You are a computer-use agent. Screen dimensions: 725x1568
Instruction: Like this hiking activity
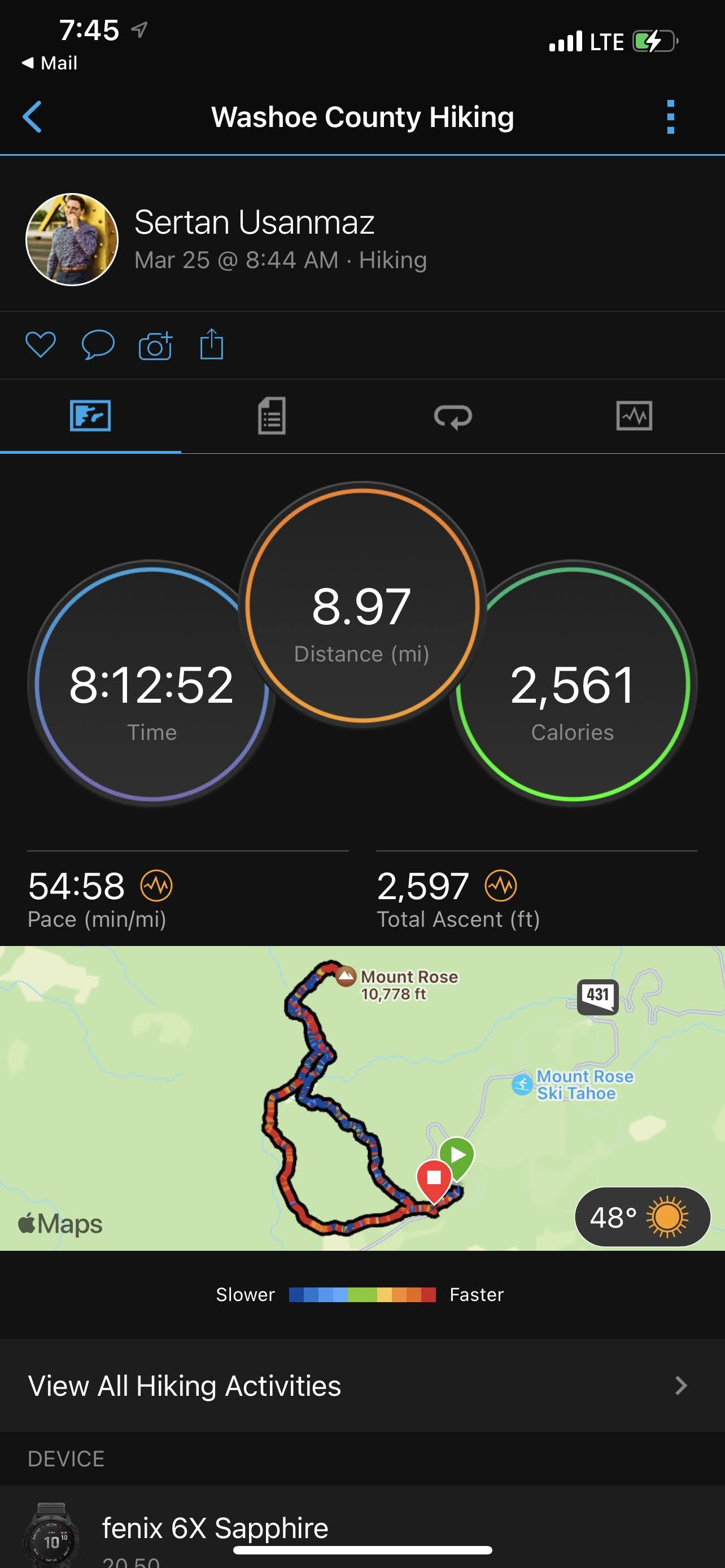pos(40,344)
